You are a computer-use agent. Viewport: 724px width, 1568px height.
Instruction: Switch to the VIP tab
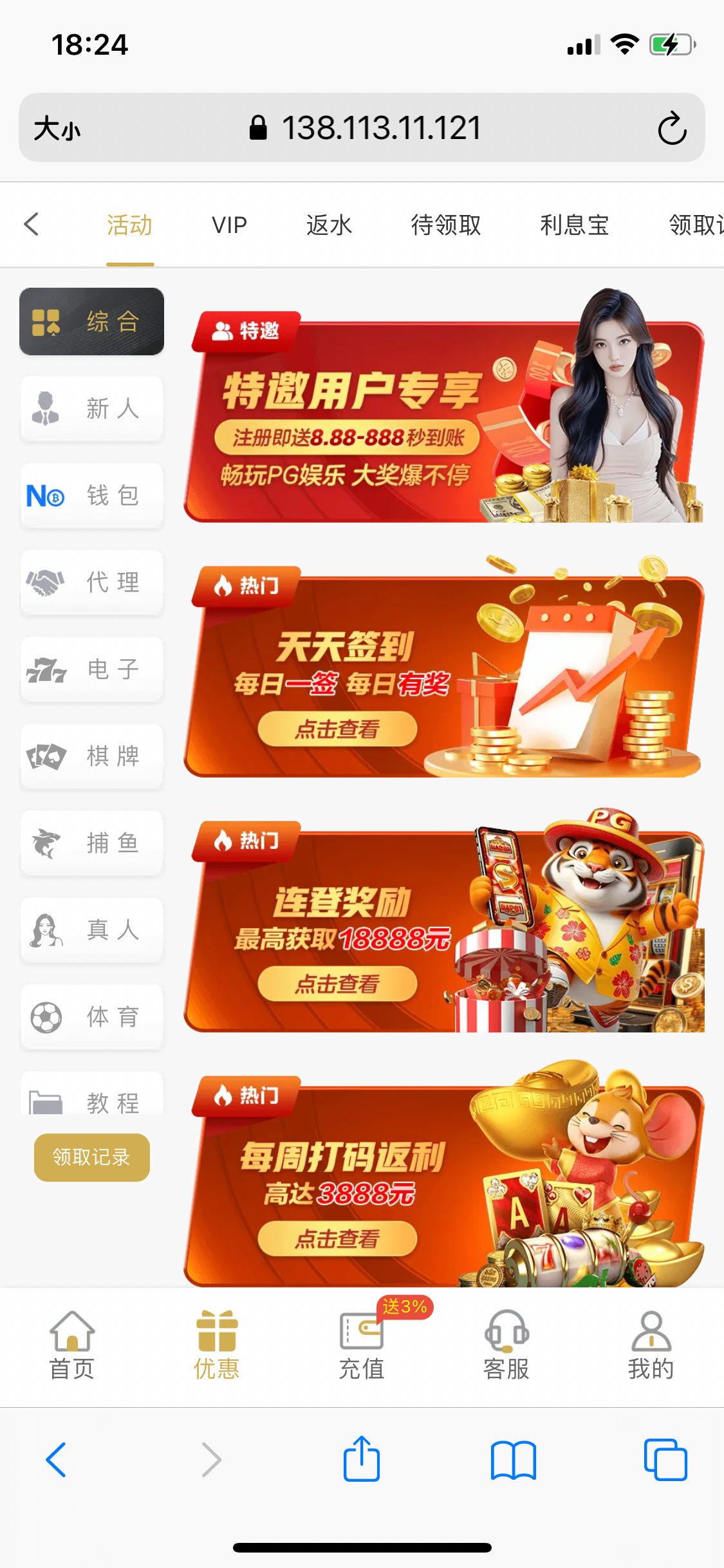coord(229,225)
